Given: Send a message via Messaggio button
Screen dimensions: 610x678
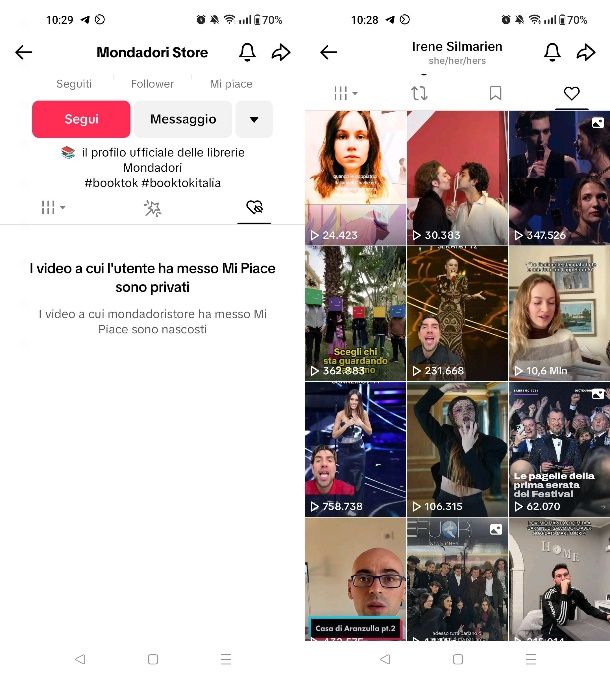Looking at the screenshot, I should pyautogui.click(x=183, y=119).
